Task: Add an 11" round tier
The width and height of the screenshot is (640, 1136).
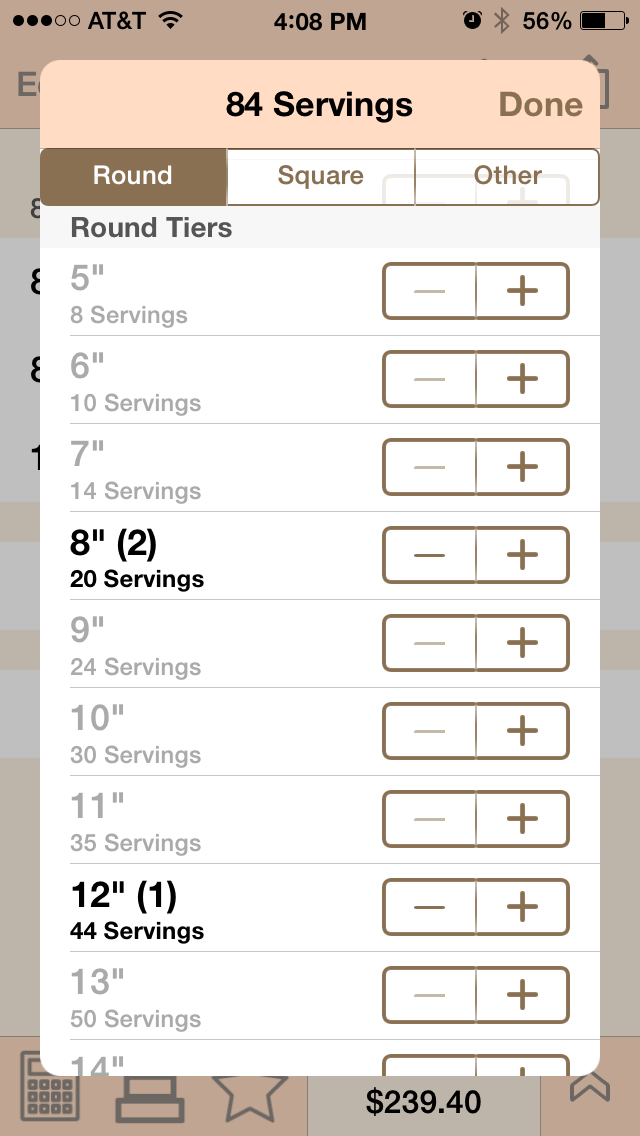Action: pyautogui.click(x=522, y=819)
